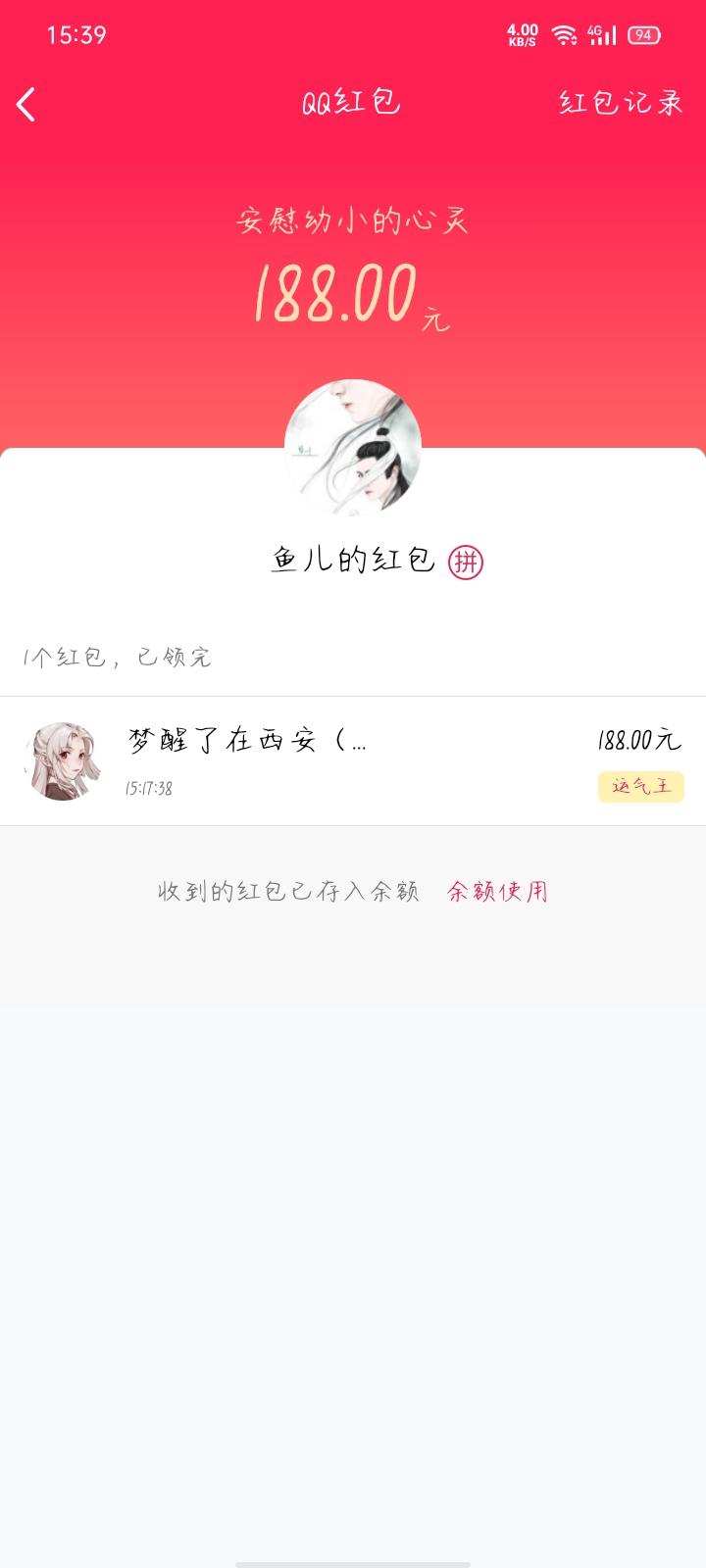Go back from the QQ红包 page
This screenshot has height=1568, width=706.
click(x=26, y=104)
